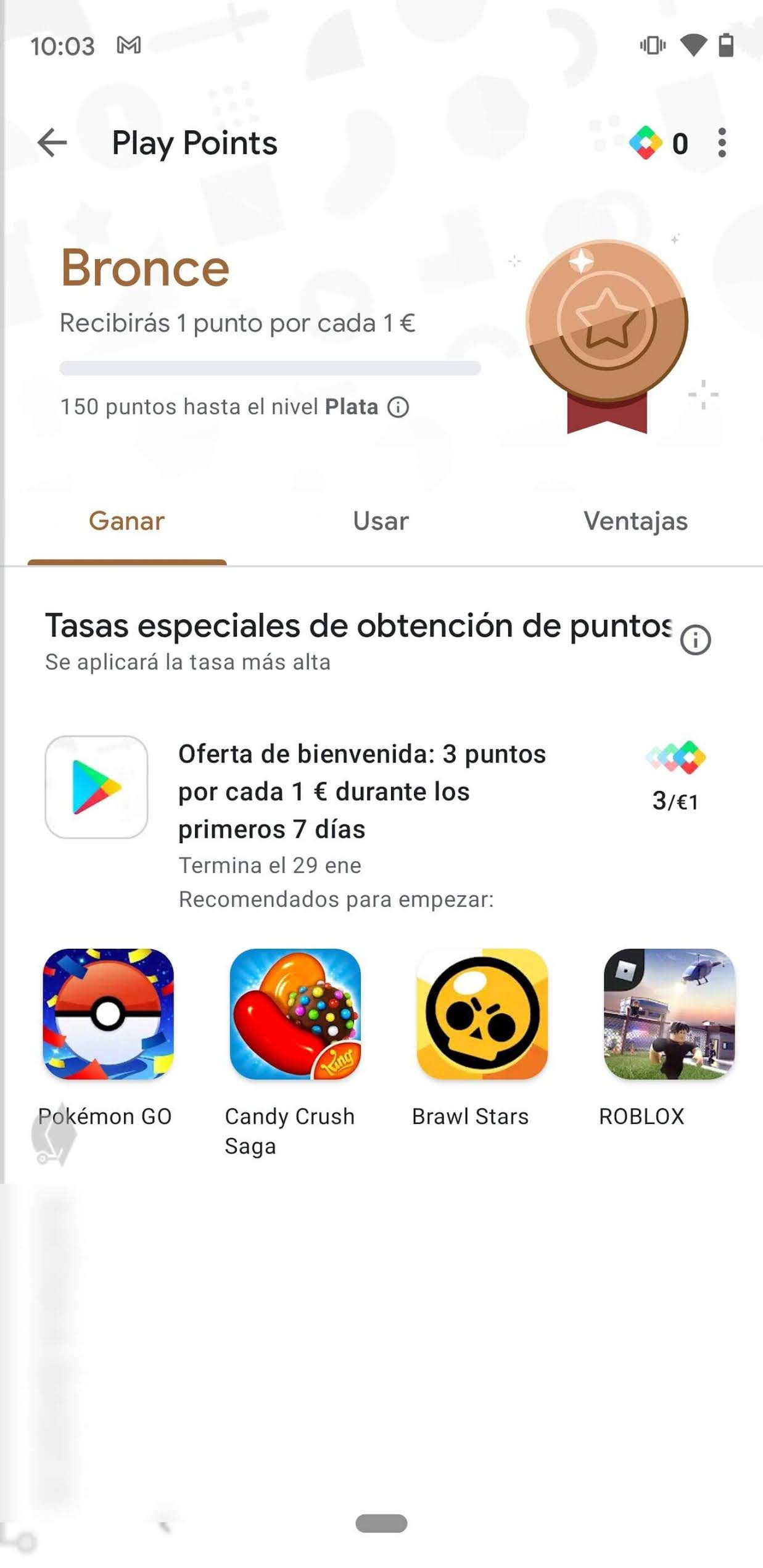
Task: Tap the home gesture pill
Action: (x=381, y=1523)
